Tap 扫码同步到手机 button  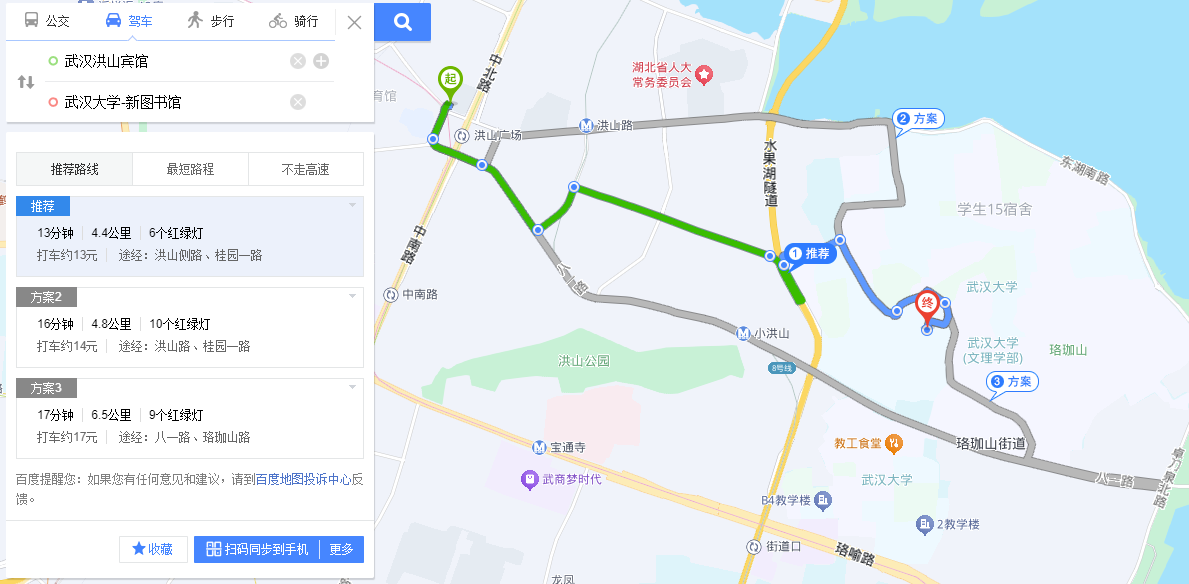pos(257,549)
